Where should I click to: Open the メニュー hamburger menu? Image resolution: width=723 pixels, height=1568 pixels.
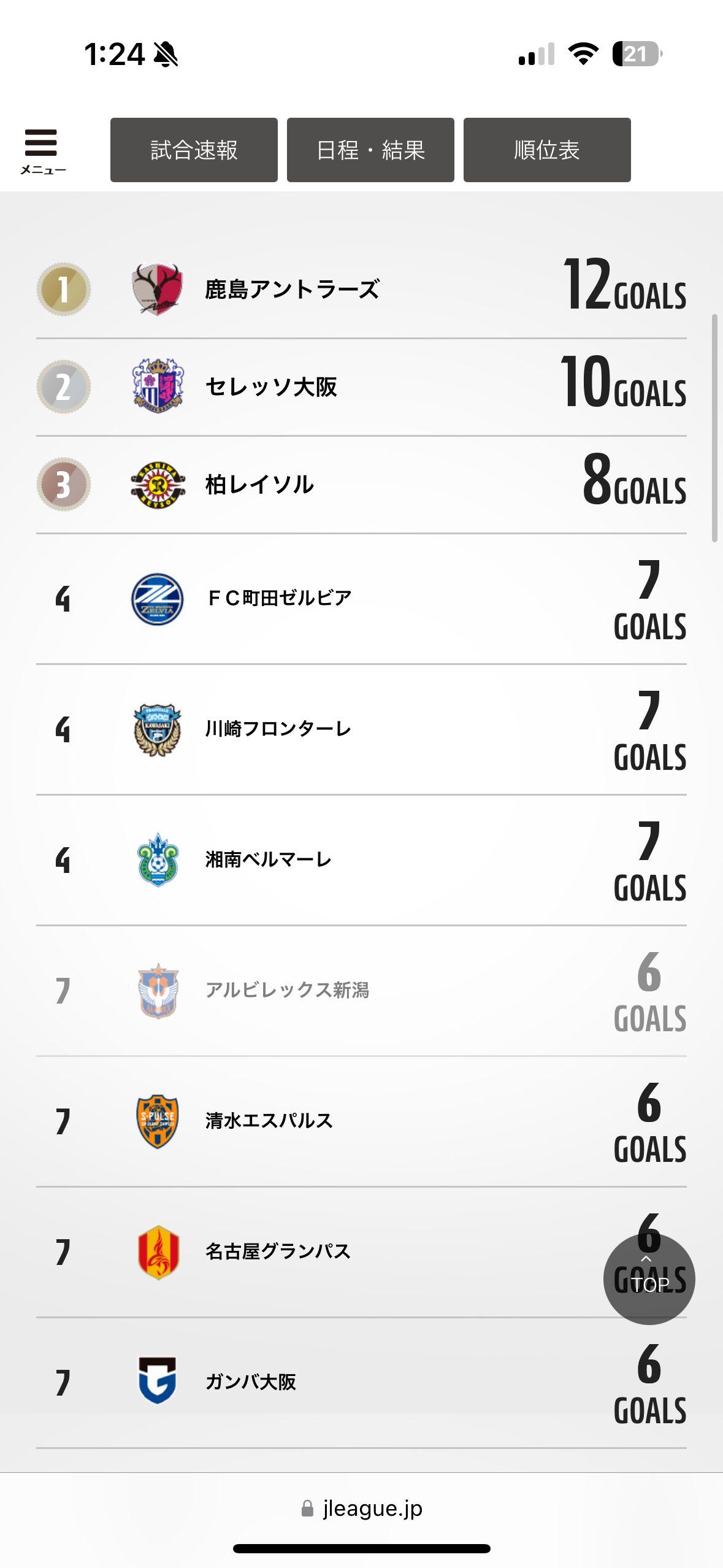click(x=42, y=151)
